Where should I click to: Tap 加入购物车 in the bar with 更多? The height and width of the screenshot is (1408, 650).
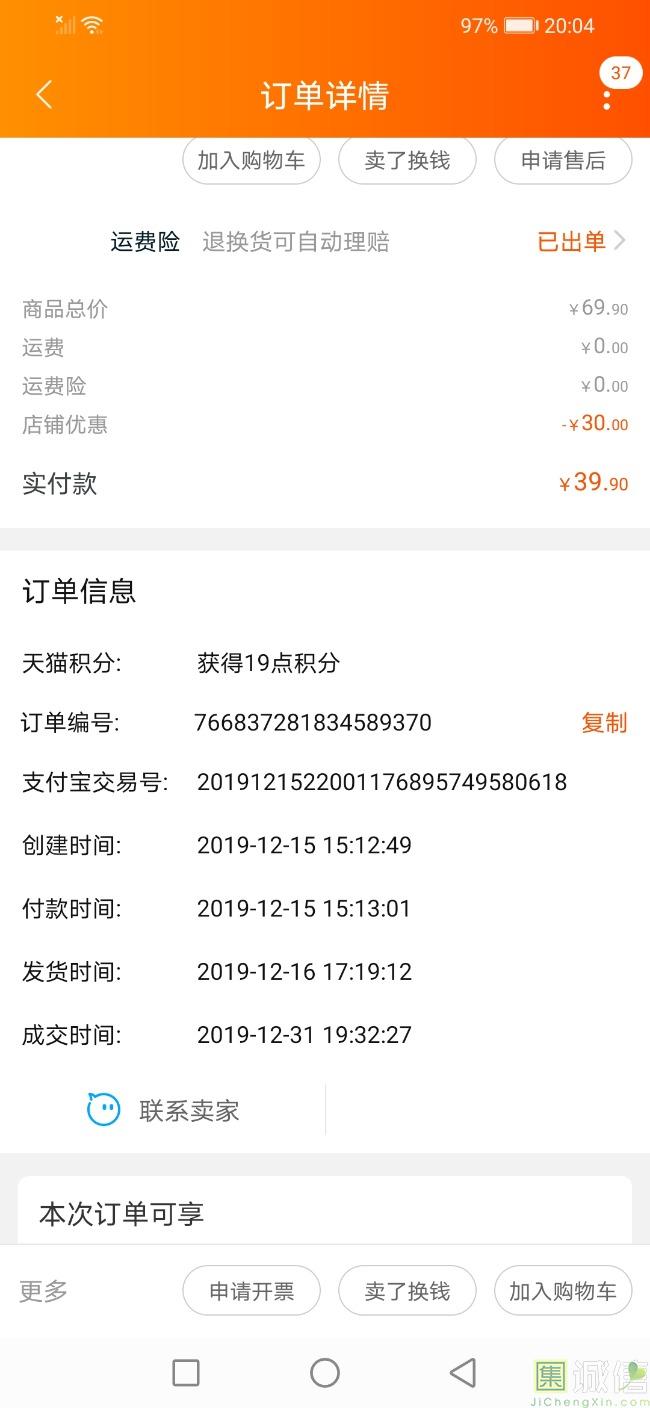click(x=563, y=1291)
